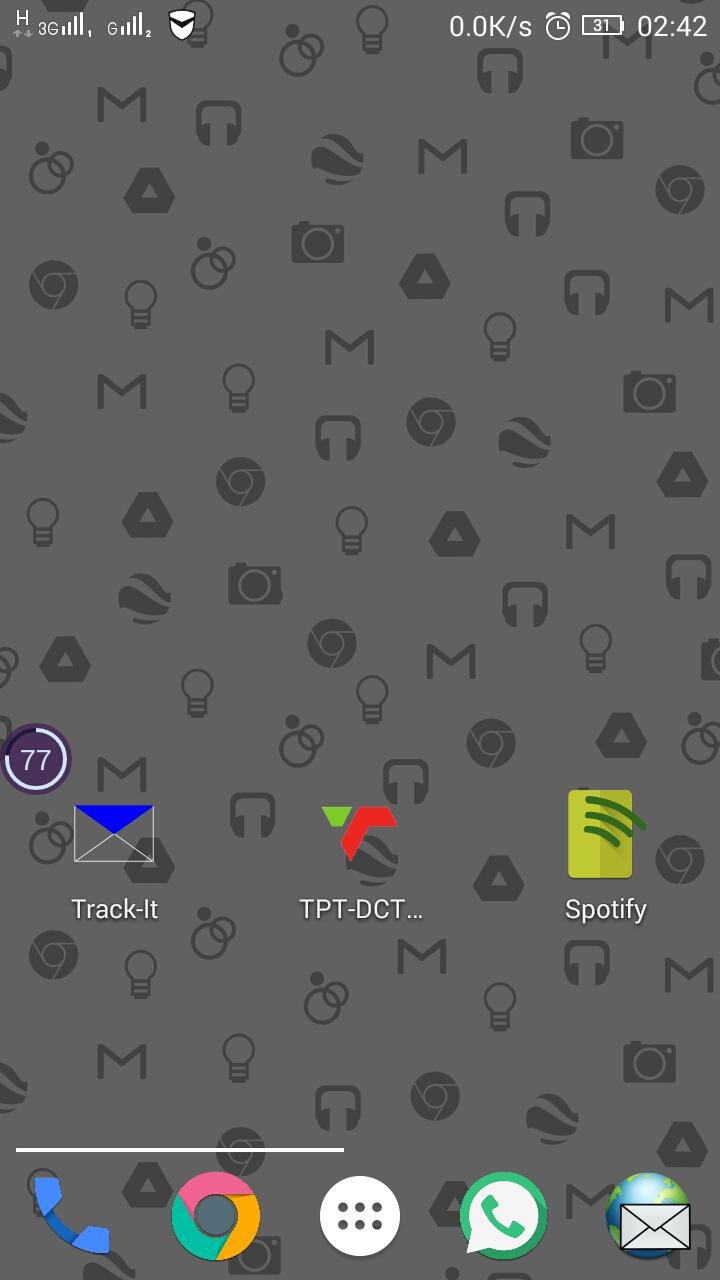Open the TPT-DCT app
720x1280 pixels.
click(x=360, y=833)
